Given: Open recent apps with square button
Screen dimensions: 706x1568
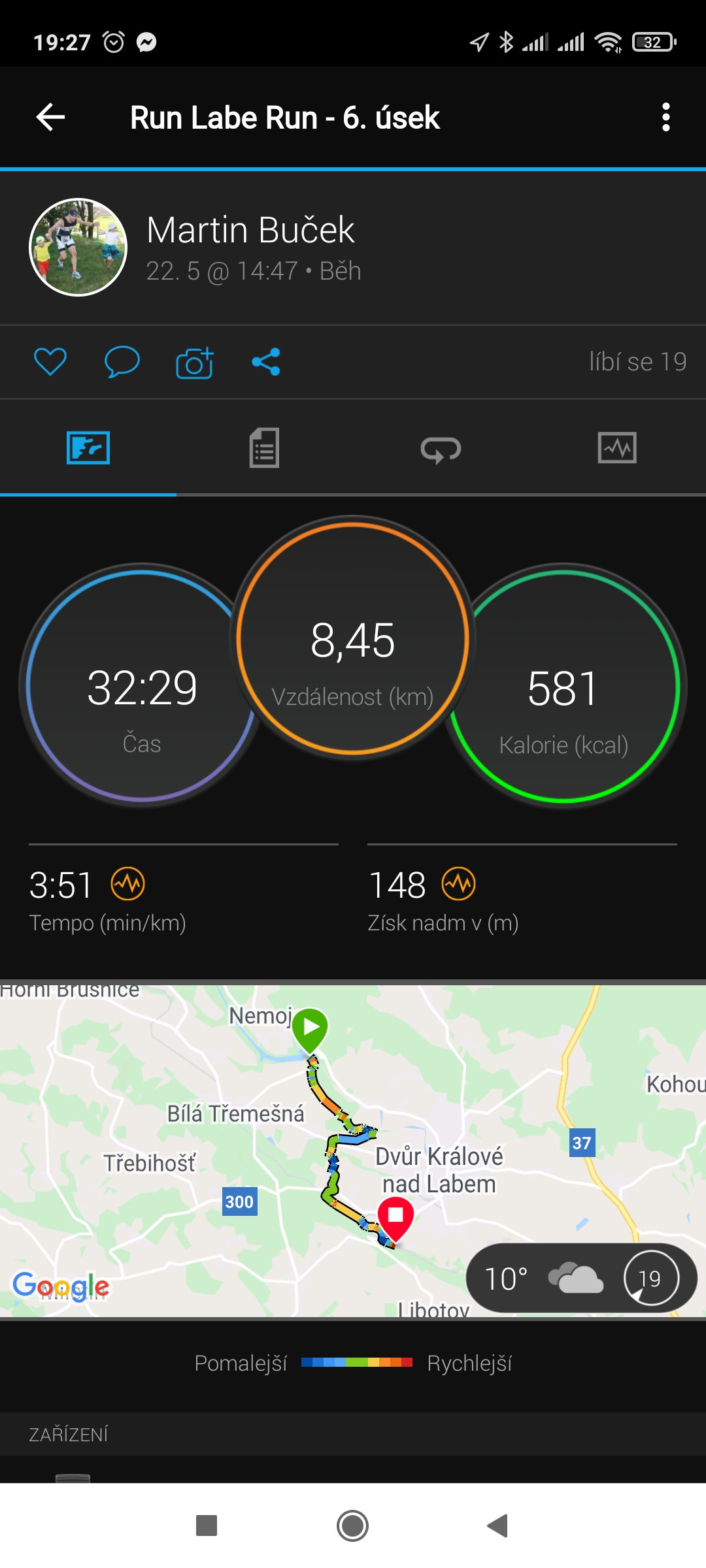Looking at the screenshot, I should click(x=207, y=1526).
